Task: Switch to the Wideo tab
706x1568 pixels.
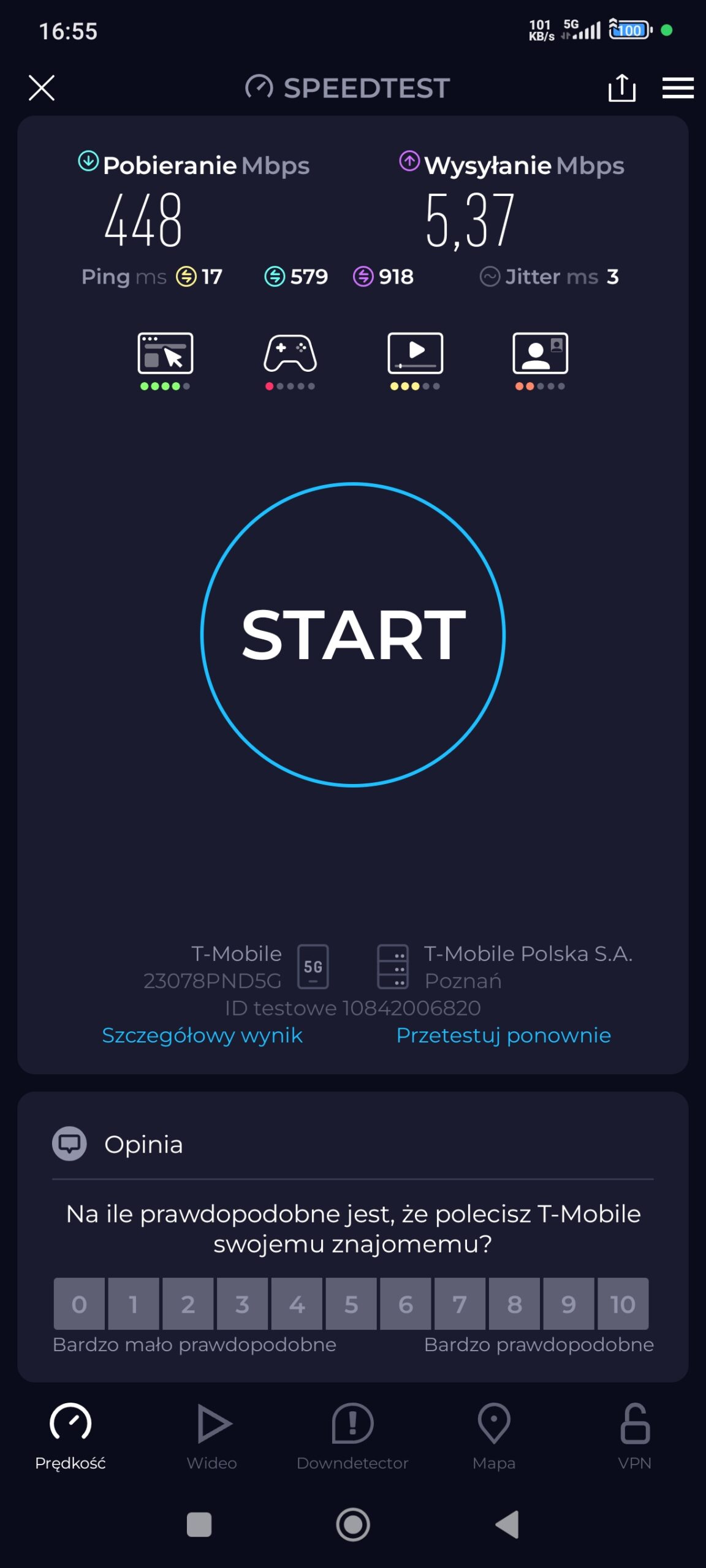Action: click(x=212, y=1436)
